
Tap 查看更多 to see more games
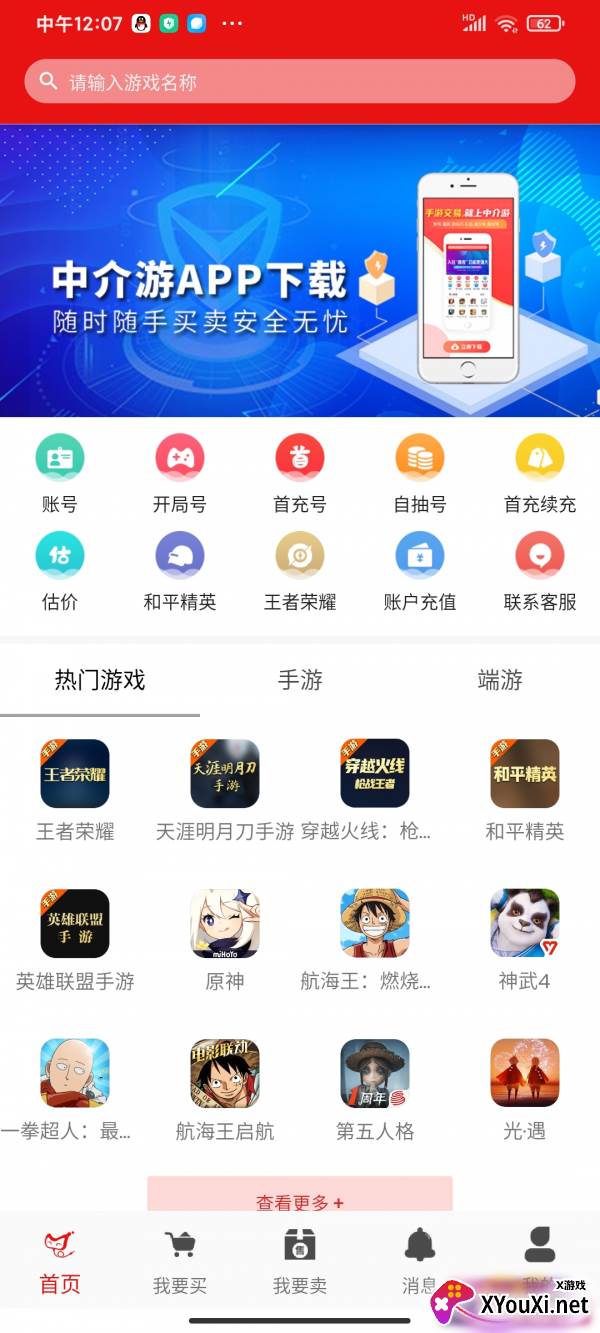[300, 1201]
